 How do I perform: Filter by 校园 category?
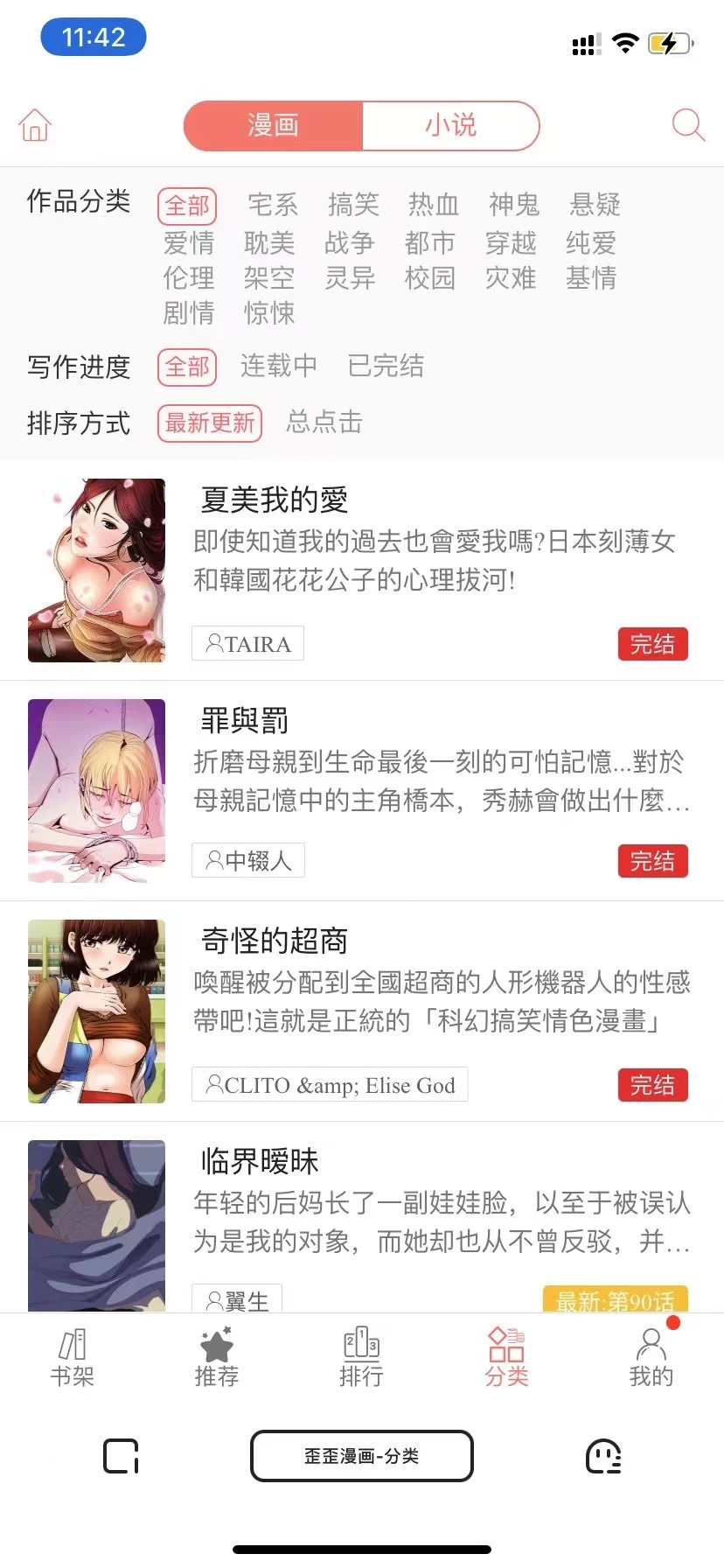430,278
